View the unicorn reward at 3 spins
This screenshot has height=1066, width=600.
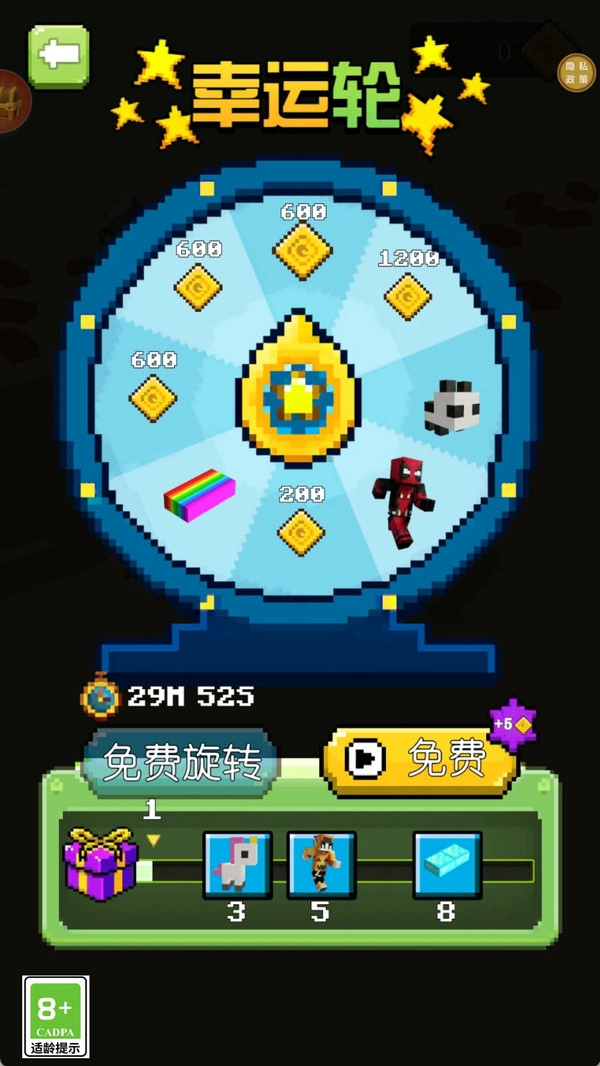tap(237, 863)
